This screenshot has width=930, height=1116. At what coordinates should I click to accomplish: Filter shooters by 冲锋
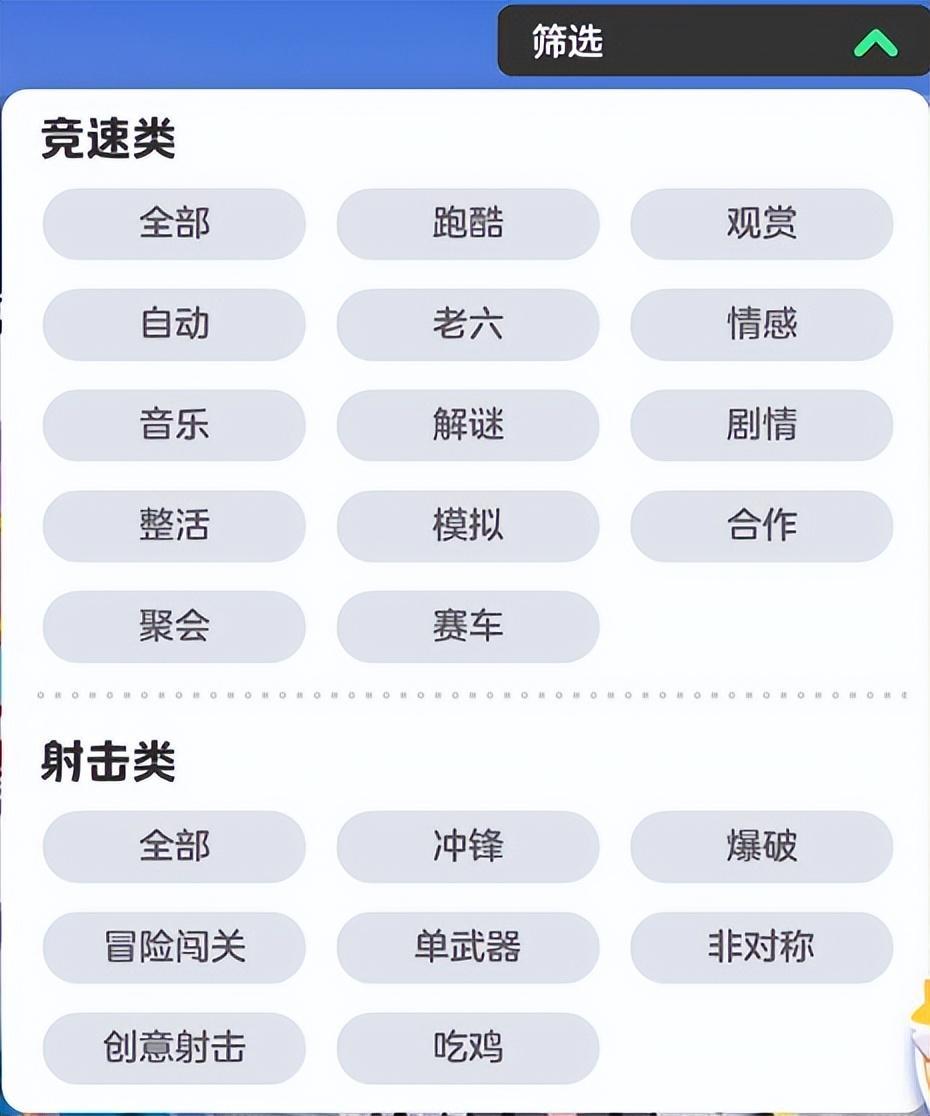point(468,847)
